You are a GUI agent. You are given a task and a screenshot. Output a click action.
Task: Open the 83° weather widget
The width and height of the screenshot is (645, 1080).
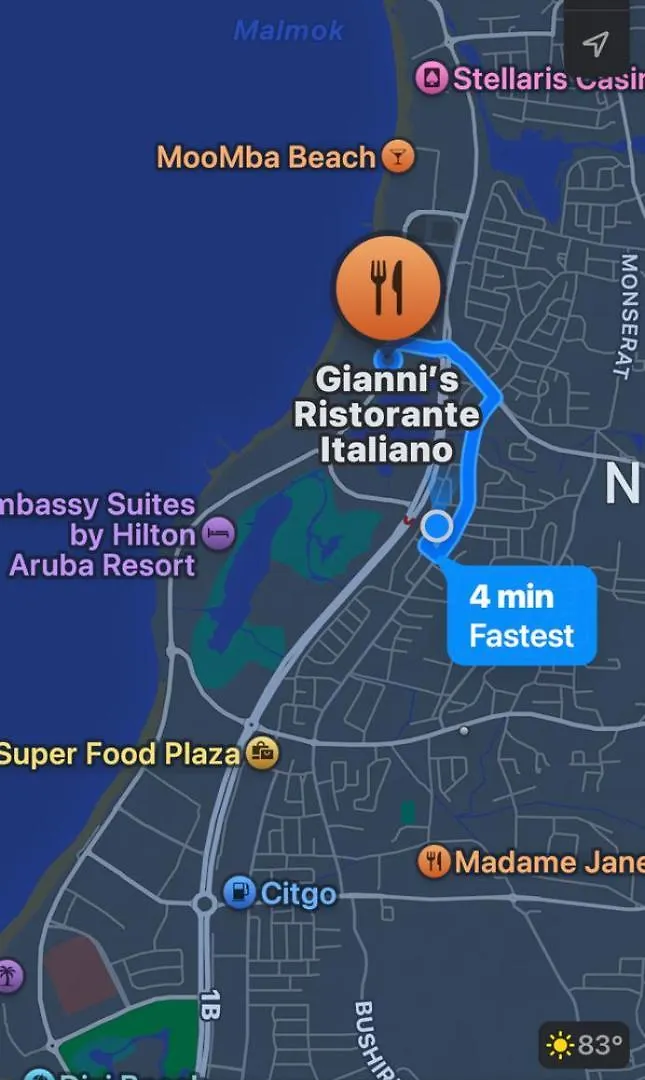(x=584, y=1045)
